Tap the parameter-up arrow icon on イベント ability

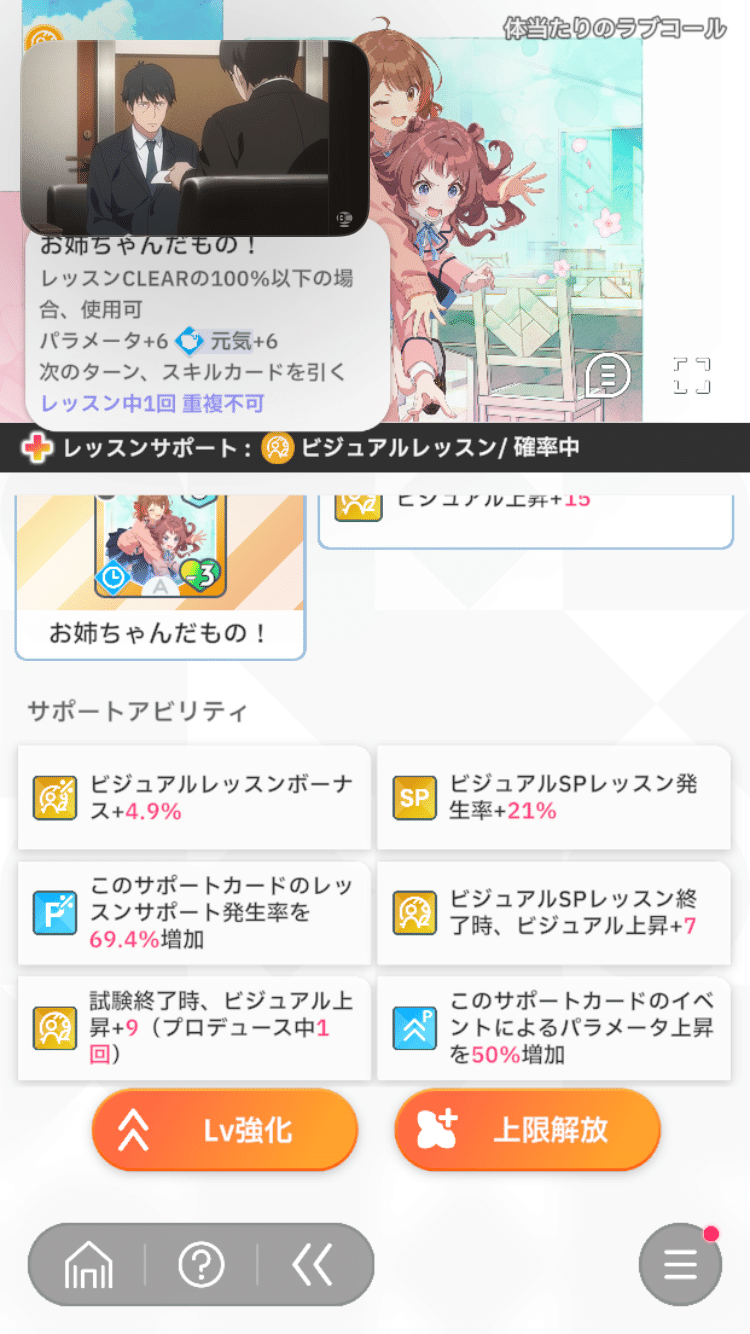[x=416, y=1026]
